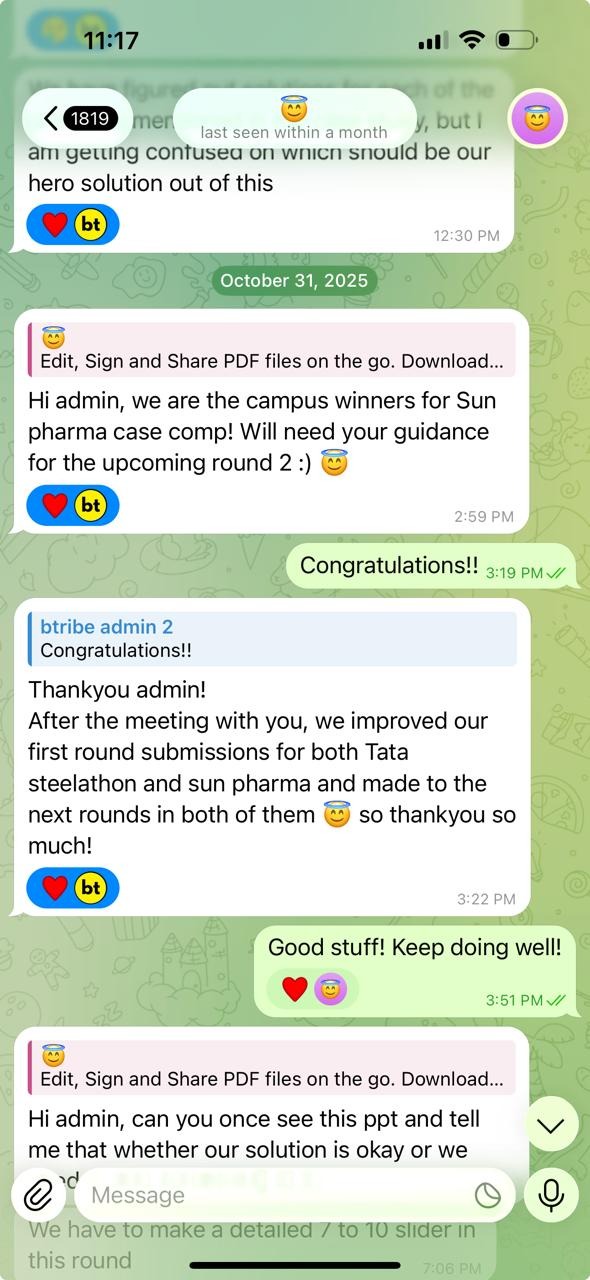Tap the attach file paperclip icon

37,1195
